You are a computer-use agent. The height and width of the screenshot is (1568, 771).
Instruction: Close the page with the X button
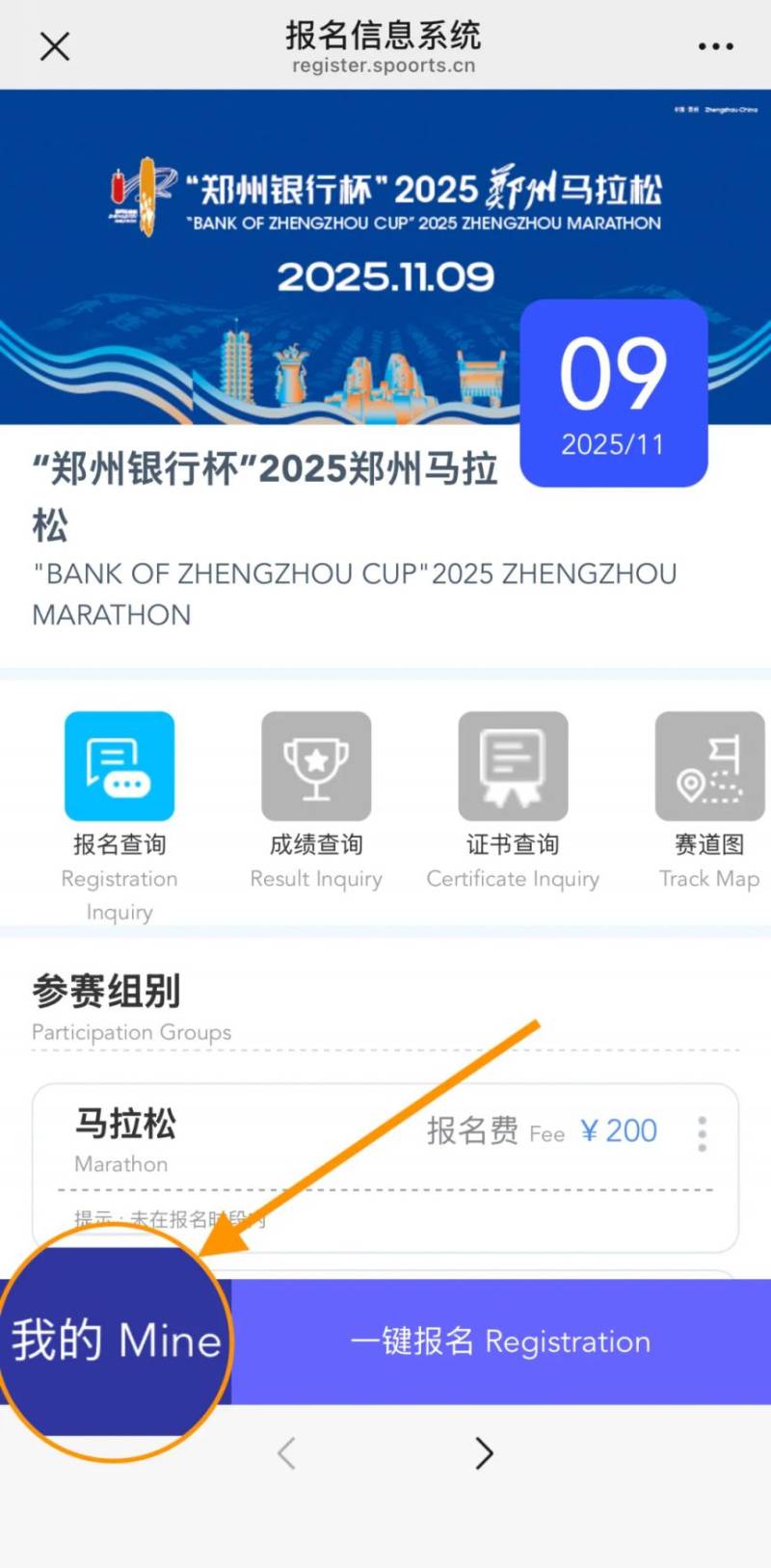tap(55, 45)
